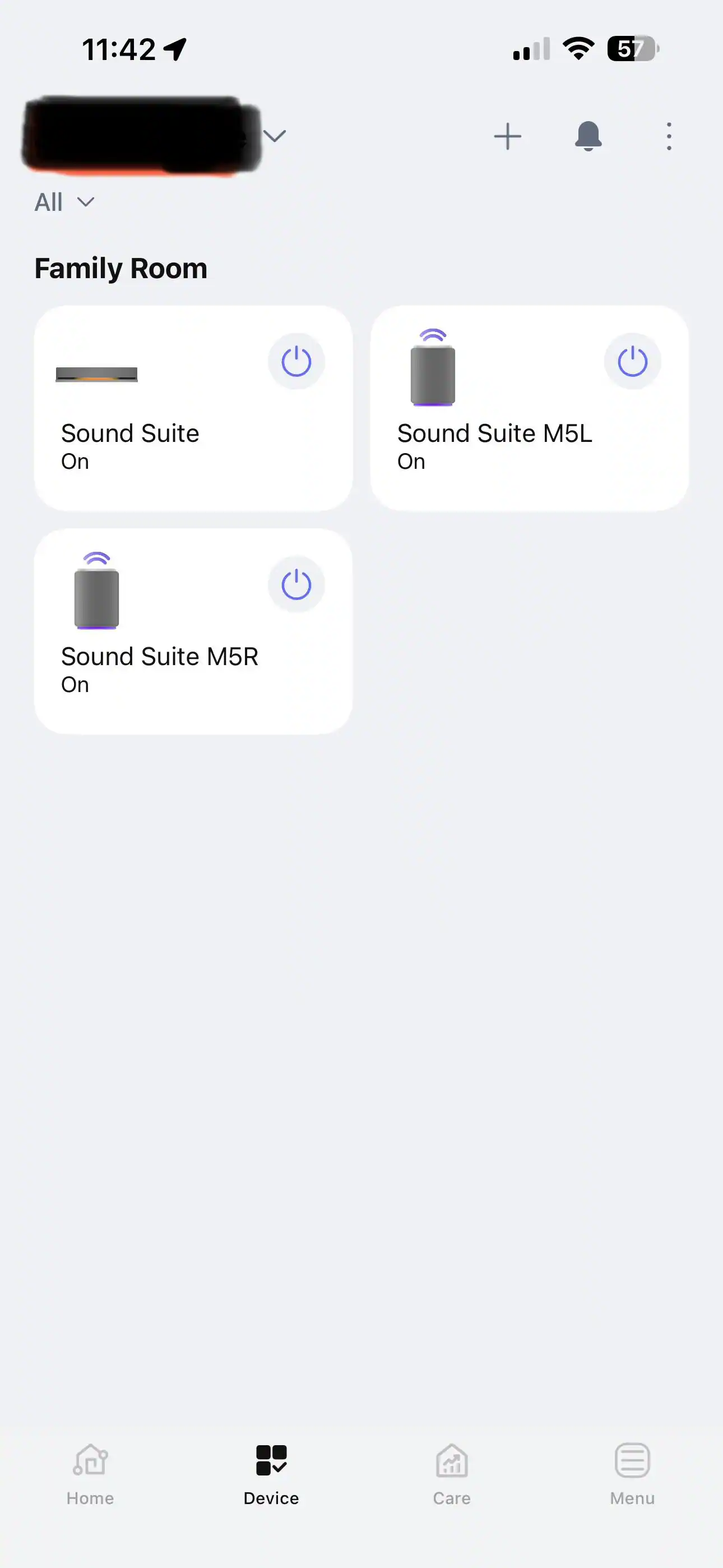Viewport: 723px width, 1568px height.
Task: Add a new device with the plus icon
Action: coord(507,136)
